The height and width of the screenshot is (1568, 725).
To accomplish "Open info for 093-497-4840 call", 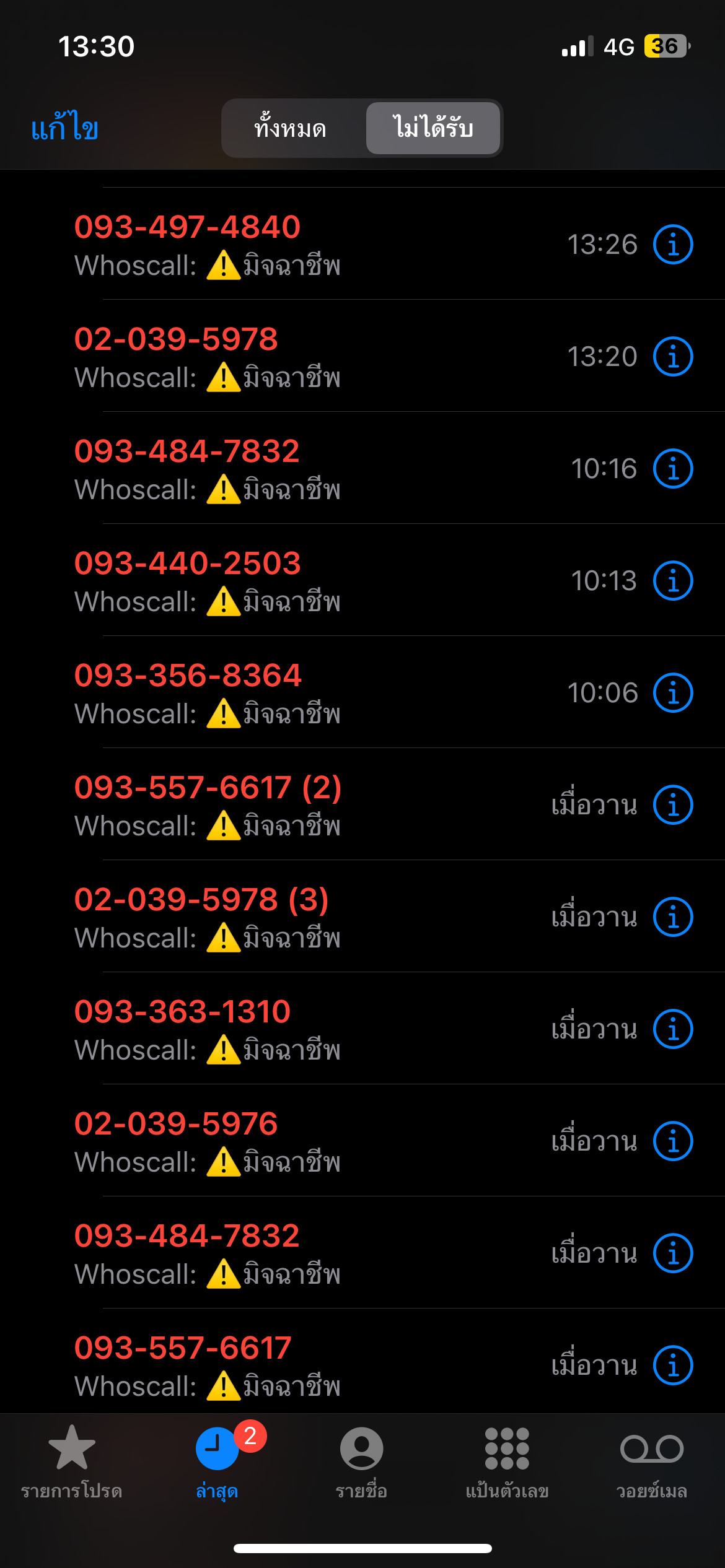I will 673,245.
